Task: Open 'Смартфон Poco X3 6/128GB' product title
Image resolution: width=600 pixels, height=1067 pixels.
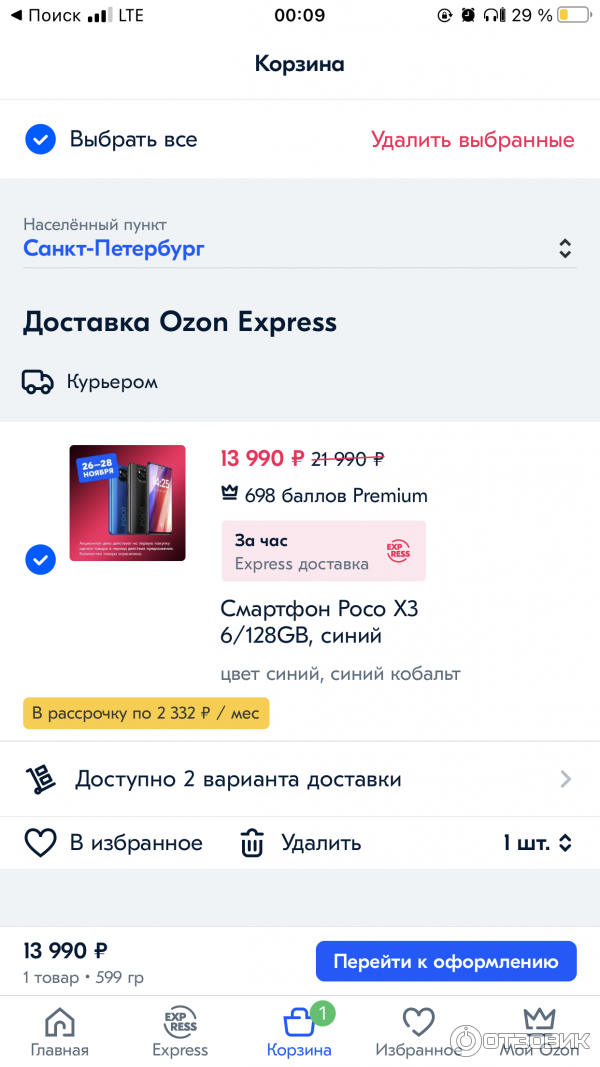Action: tap(301, 622)
